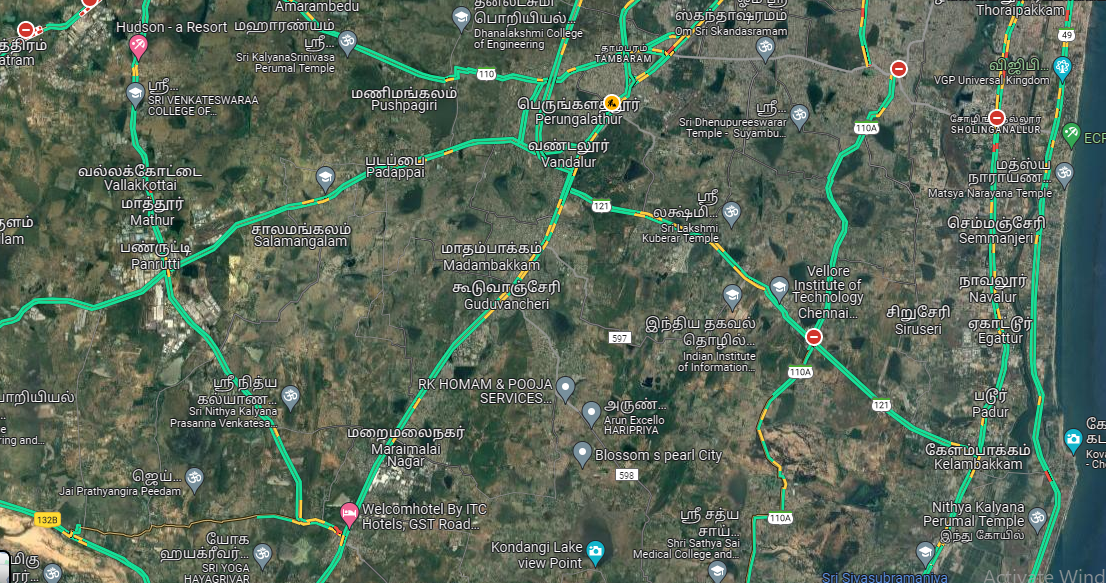
Task: Open Kondangi Lake view Point camera marker
Action: tap(596, 550)
